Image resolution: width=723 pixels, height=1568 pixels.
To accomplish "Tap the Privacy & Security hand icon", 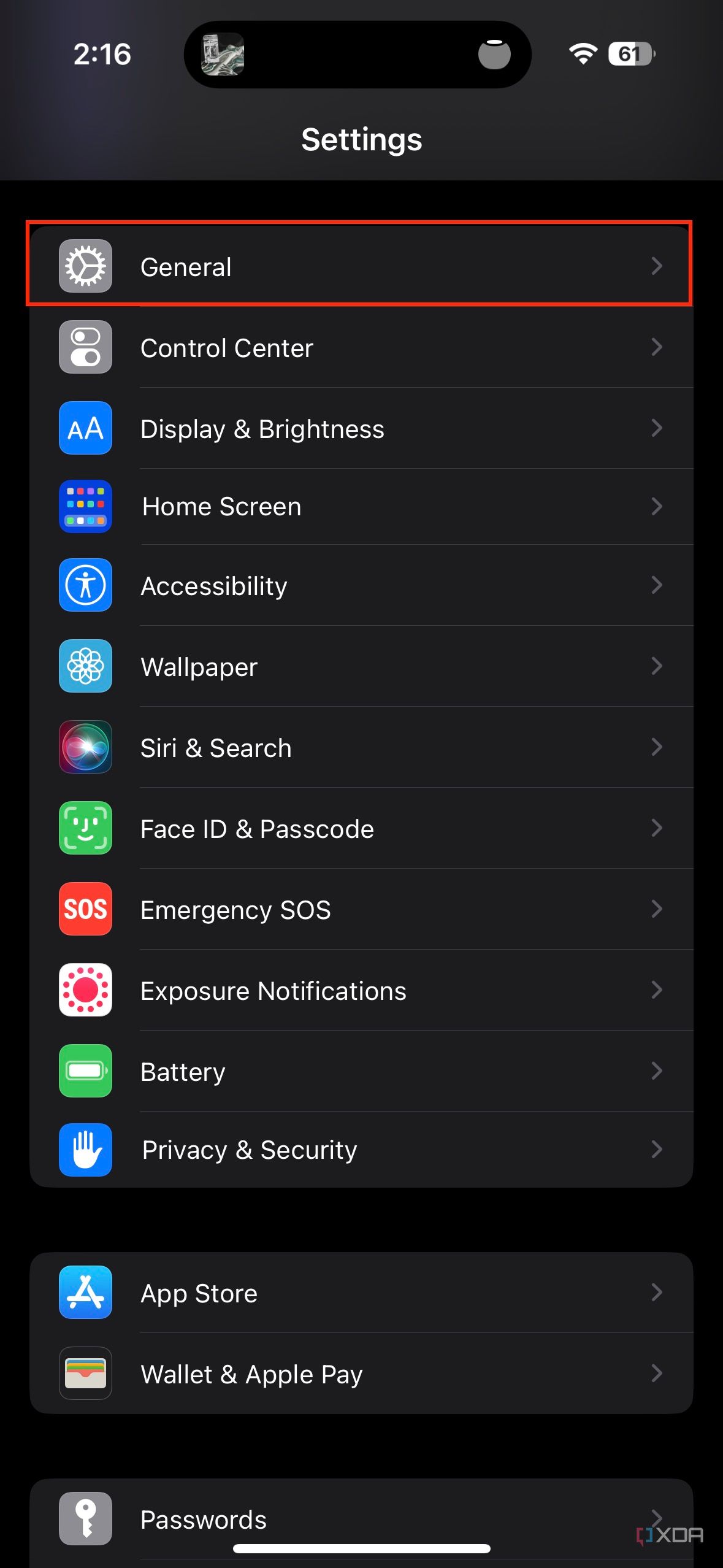I will [x=85, y=1150].
